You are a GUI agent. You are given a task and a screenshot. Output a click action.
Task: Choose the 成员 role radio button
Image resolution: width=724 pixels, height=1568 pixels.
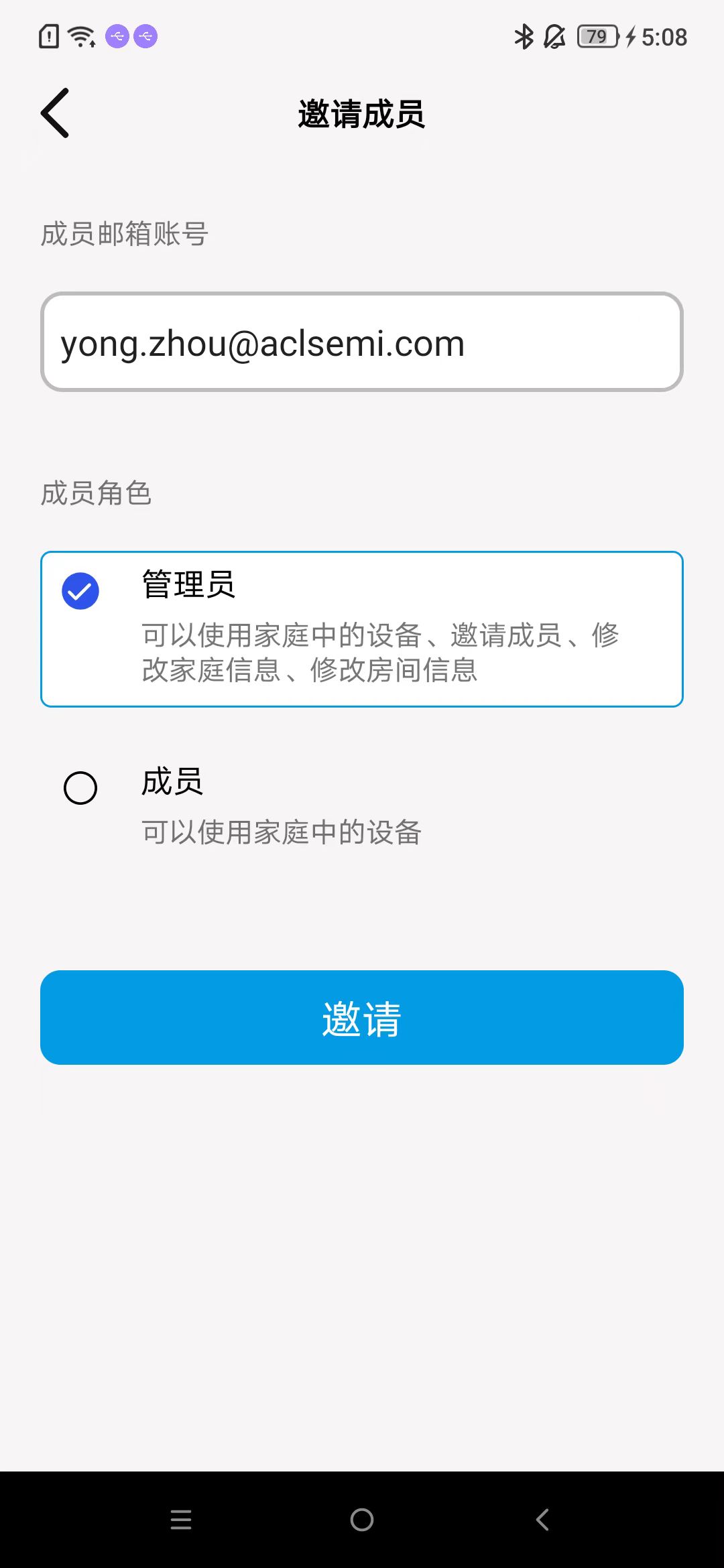coord(80,787)
